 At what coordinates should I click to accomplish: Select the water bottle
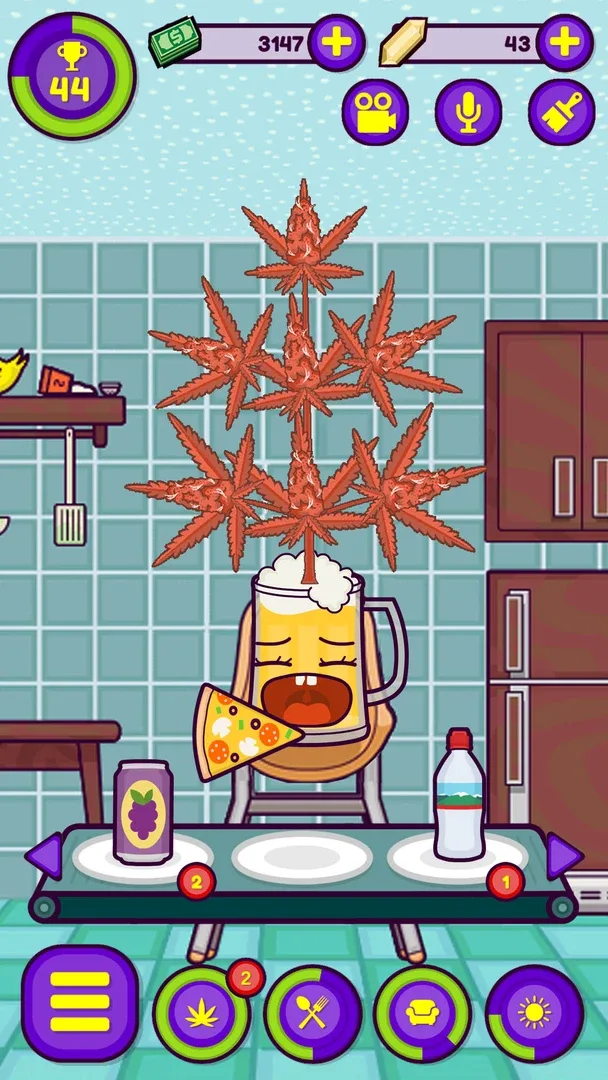click(459, 795)
